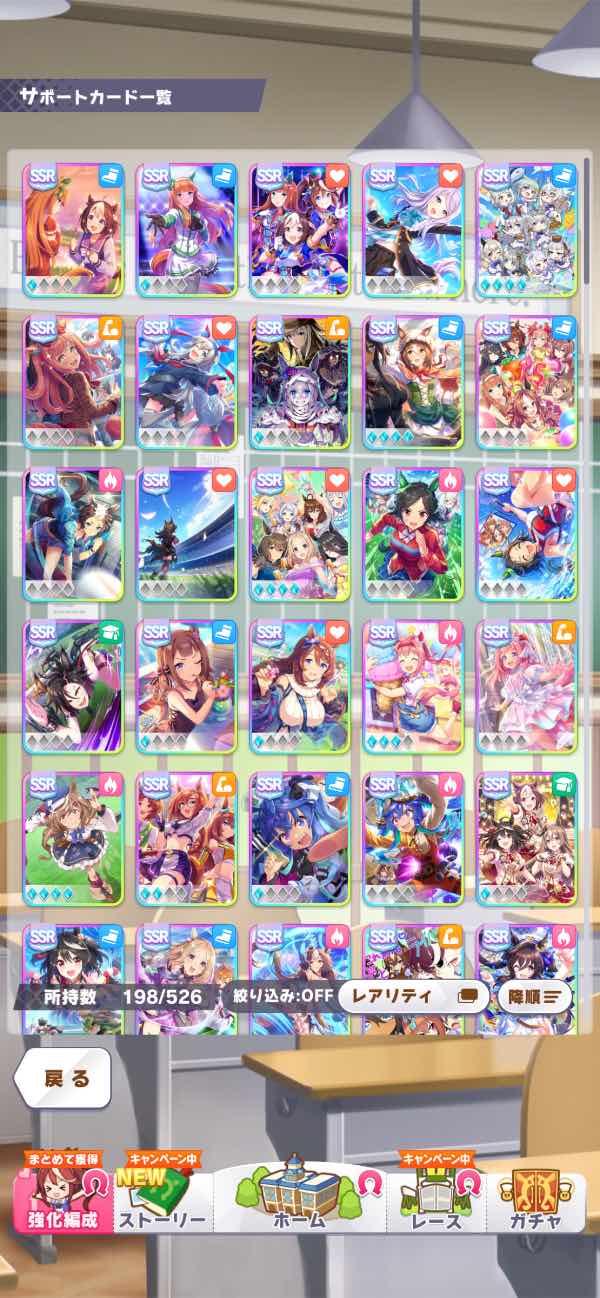Toggle the 降順 sort order
The image size is (600, 1298).
pos(533,996)
